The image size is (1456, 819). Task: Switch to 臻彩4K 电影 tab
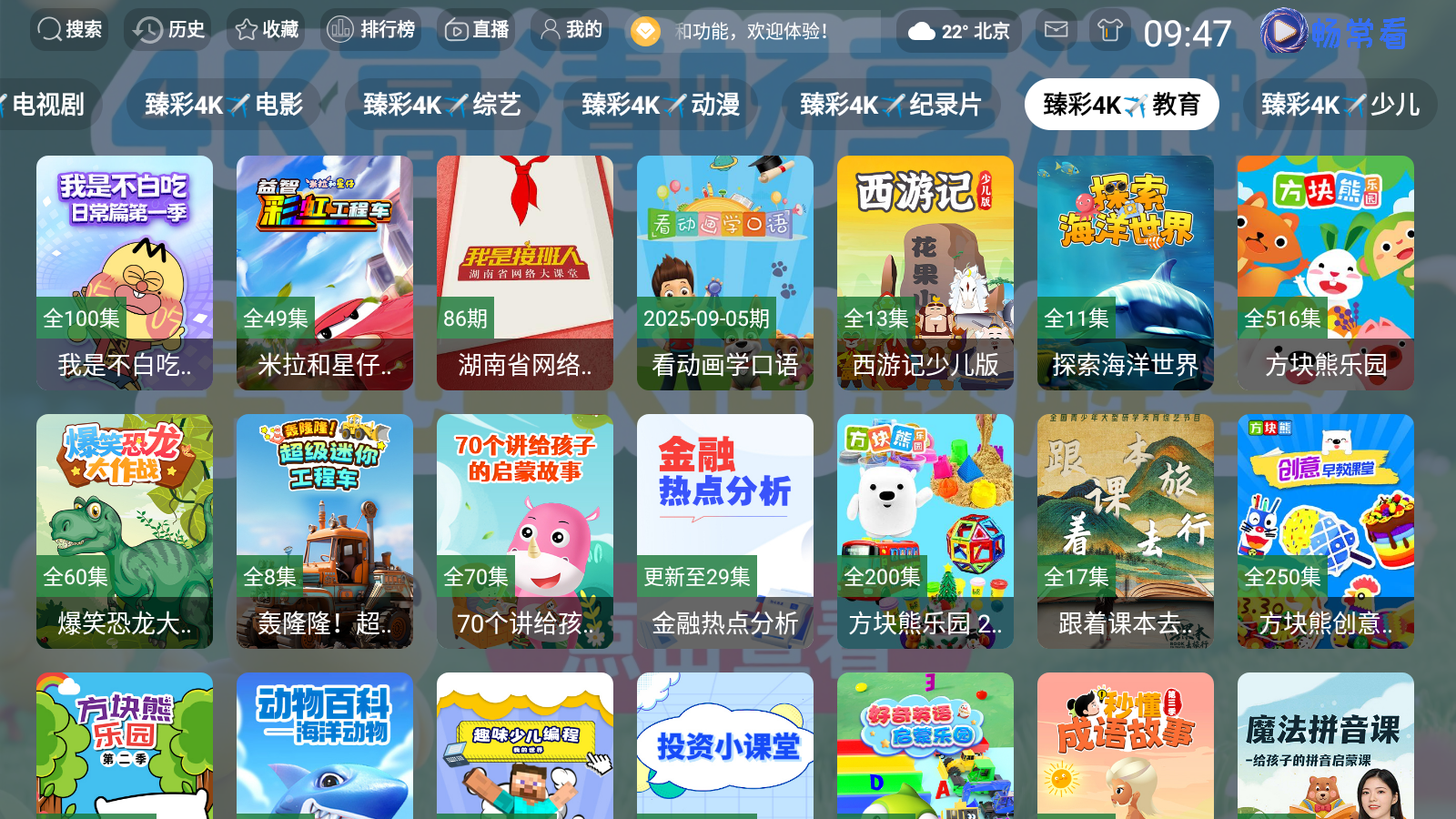[x=224, y=105]
